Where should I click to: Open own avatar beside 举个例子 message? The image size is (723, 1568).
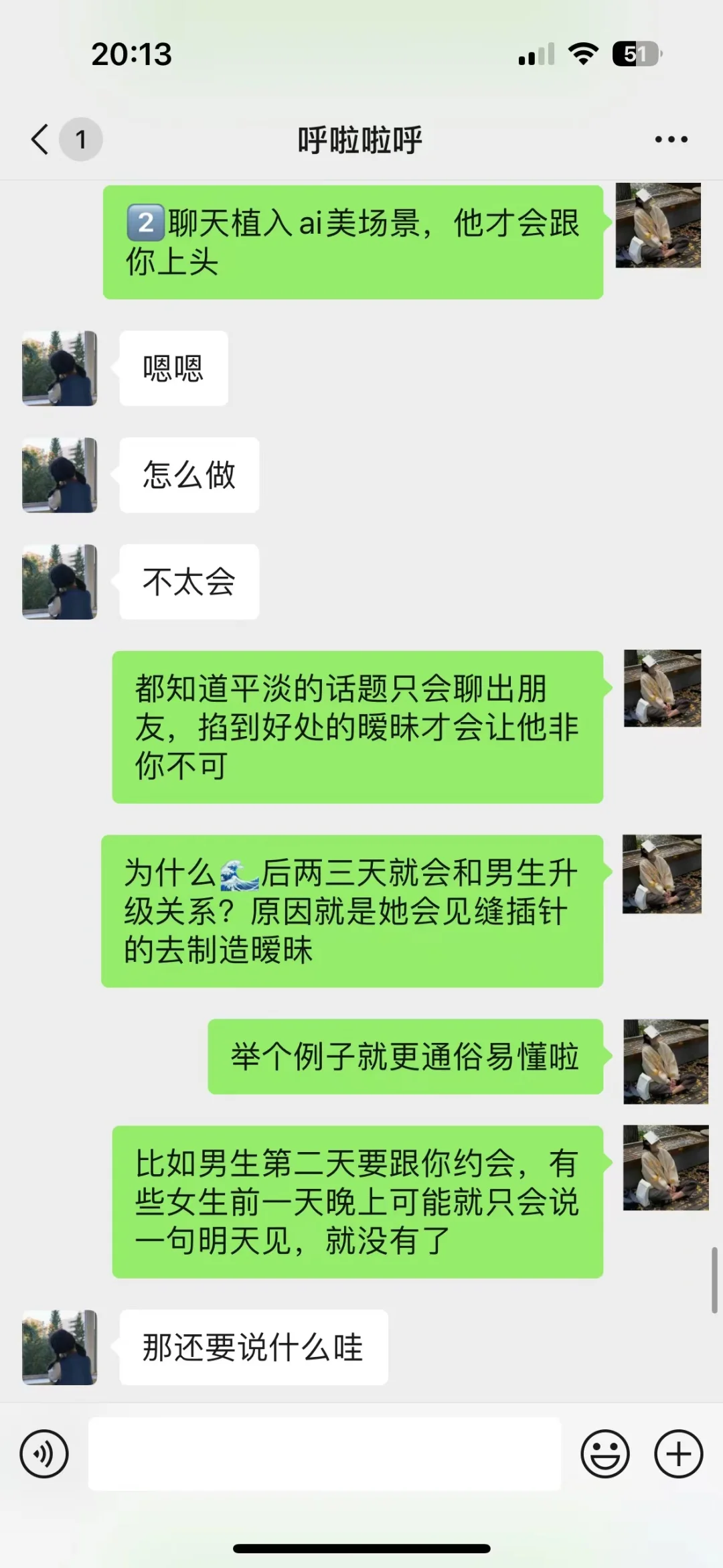(x=665, y=1062)
